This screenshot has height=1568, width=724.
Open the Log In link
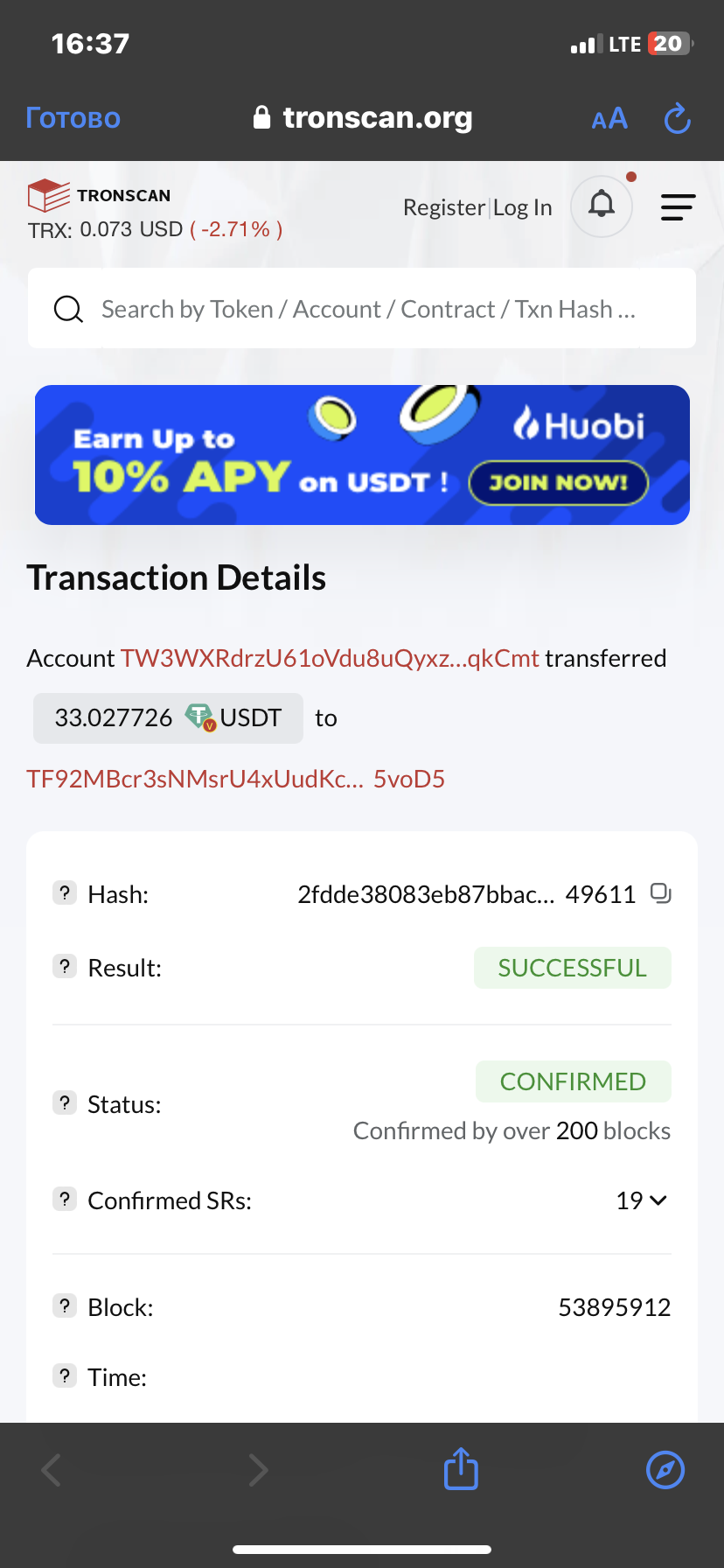(x=523, y=207)
